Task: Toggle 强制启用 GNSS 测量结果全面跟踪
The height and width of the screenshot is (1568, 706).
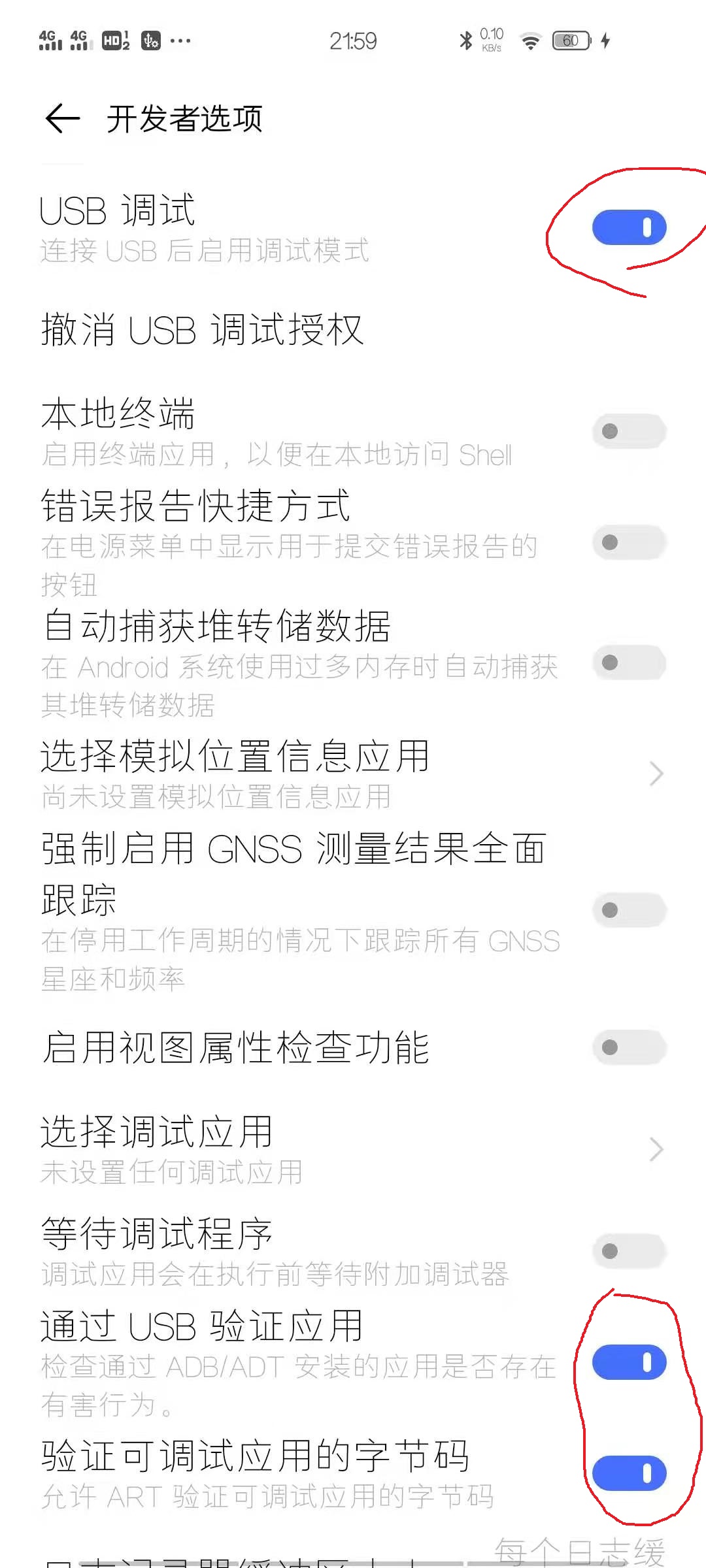Action: click(x=629, y=910)
